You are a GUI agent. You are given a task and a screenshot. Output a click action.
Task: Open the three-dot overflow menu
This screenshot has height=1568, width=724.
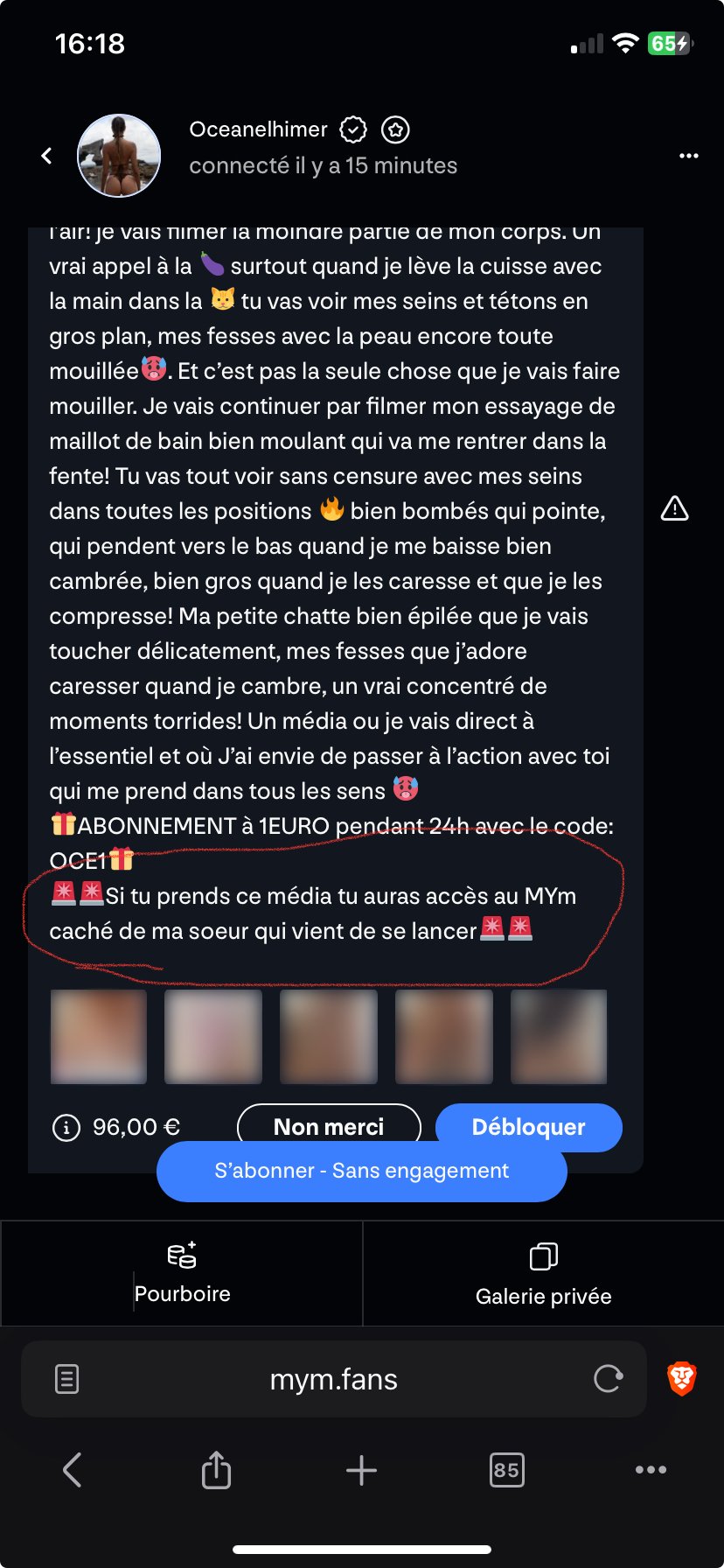click(x=689, y=156)
